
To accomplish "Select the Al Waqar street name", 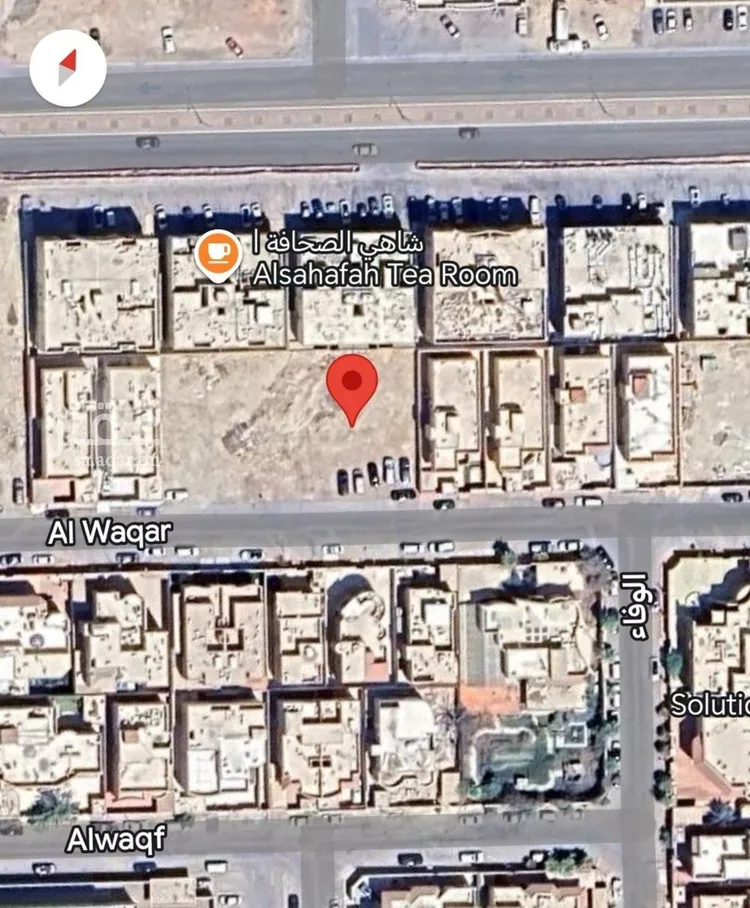I will pos(112,530).
